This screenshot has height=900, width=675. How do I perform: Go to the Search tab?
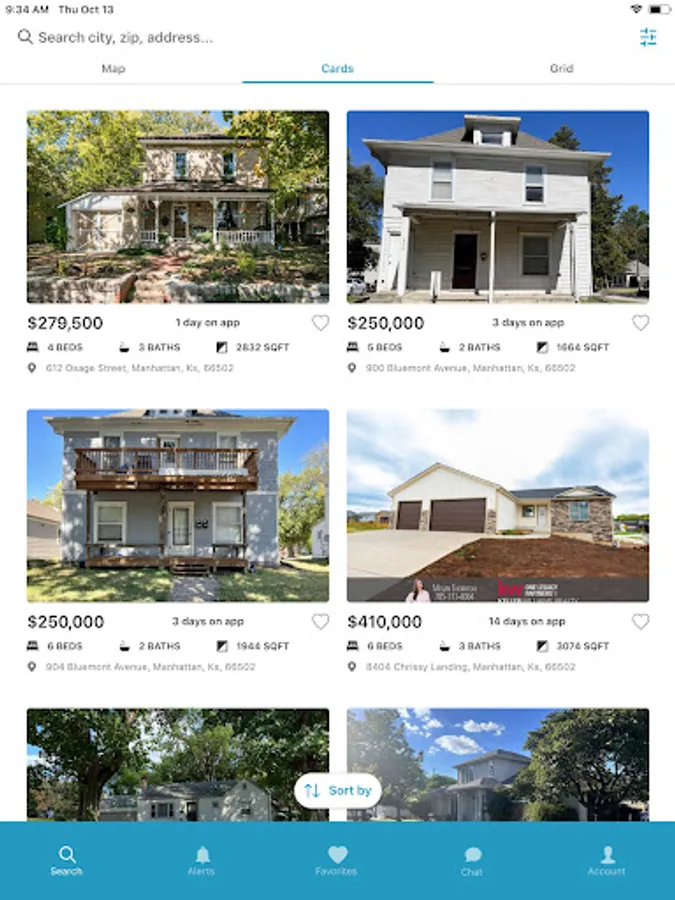67,860
